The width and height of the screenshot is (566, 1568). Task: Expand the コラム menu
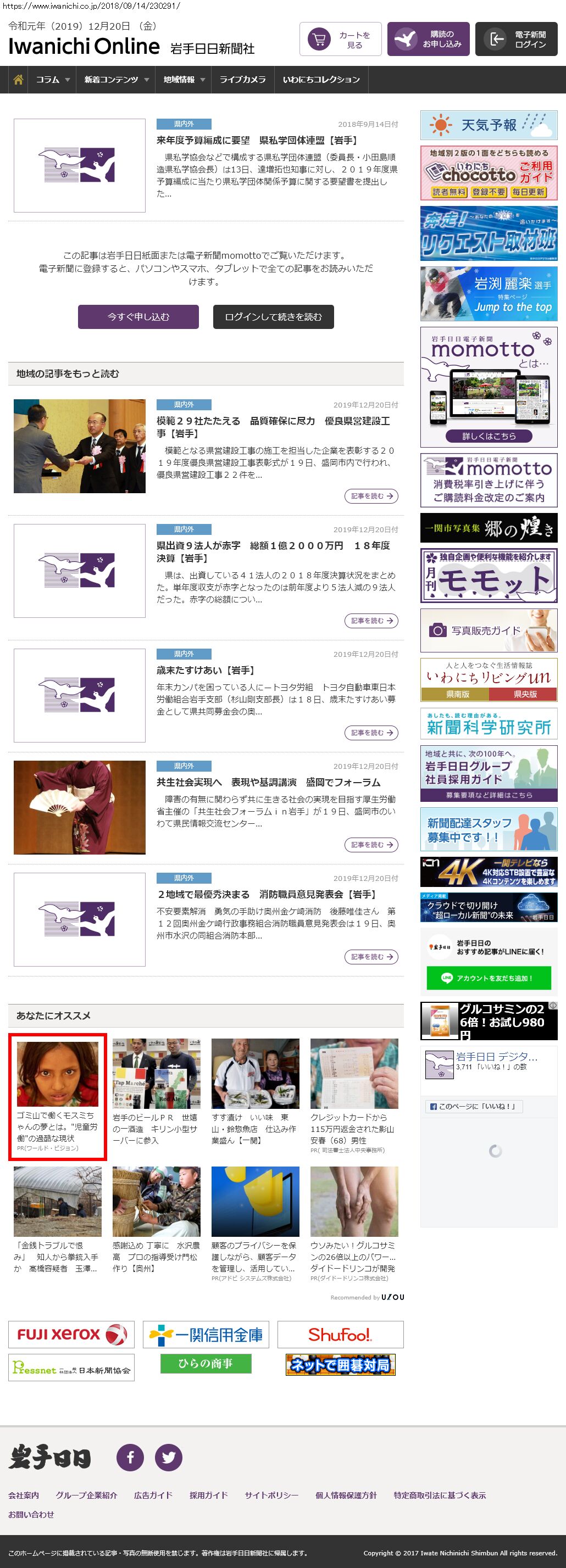(52, 80)
